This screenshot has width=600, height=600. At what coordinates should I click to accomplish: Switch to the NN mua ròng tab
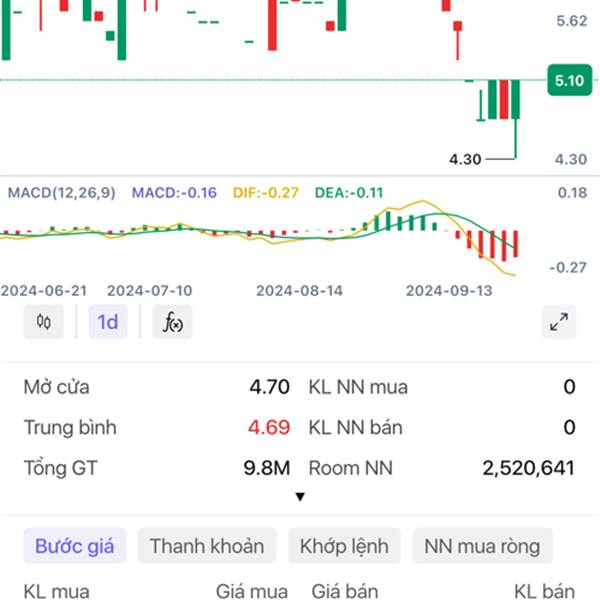pyautogui.click(x=482, y=546)
